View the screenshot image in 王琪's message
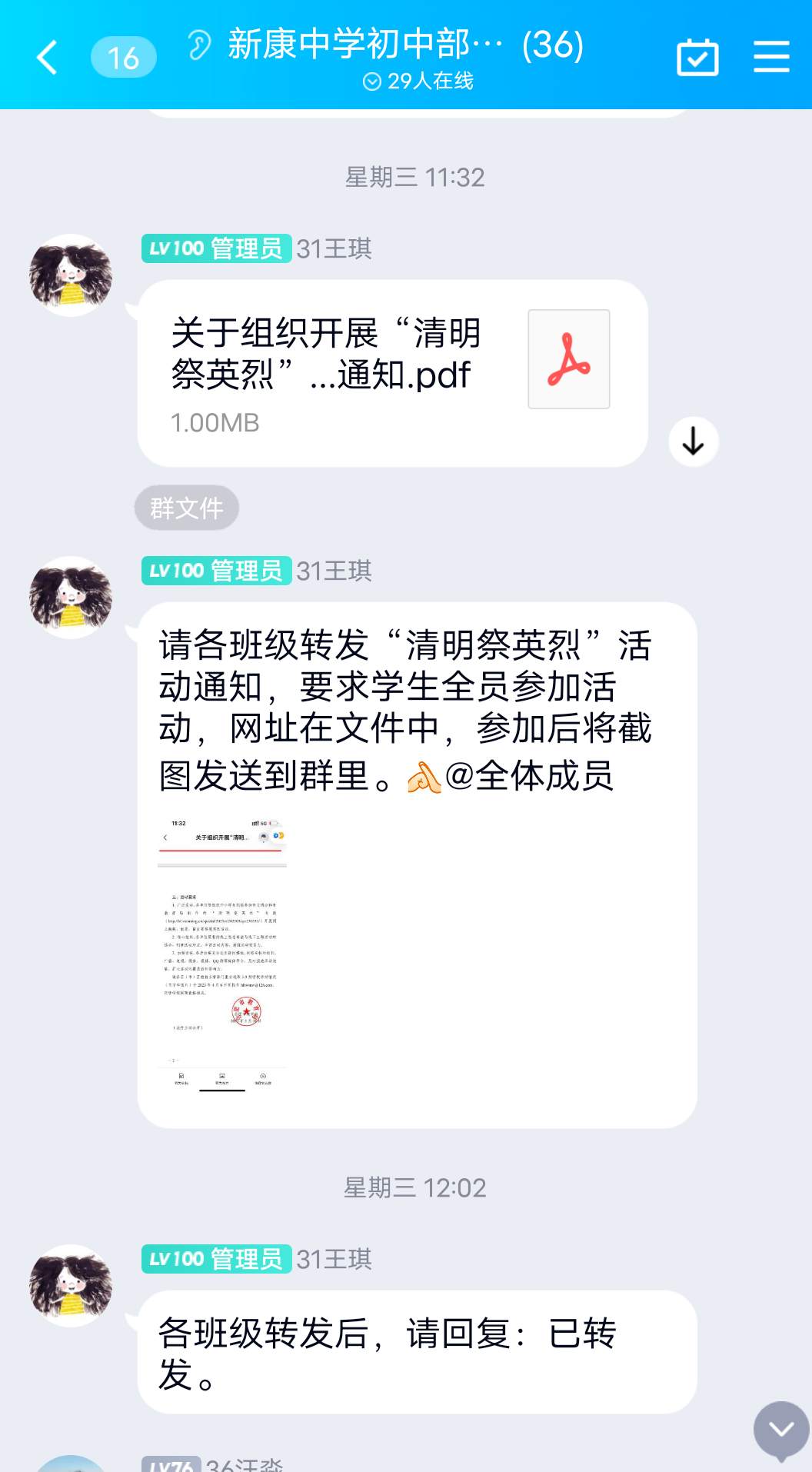 click(222, 954)
